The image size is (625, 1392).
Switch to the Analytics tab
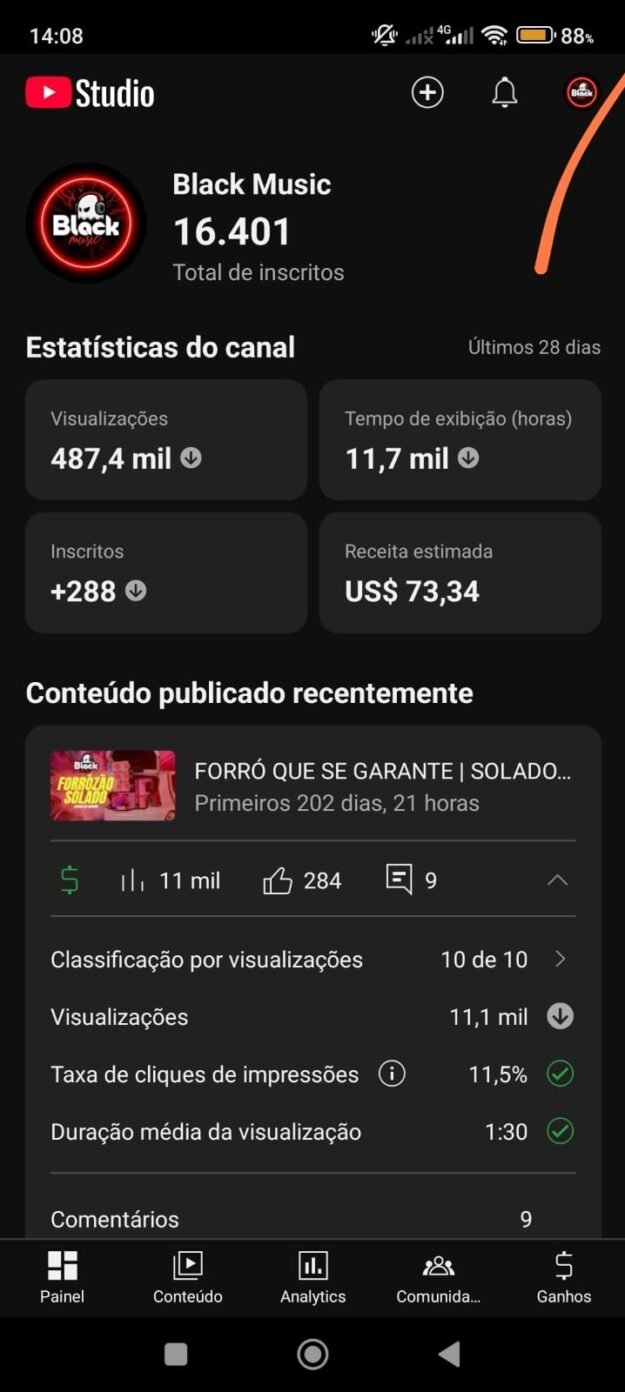[313, 1277]
